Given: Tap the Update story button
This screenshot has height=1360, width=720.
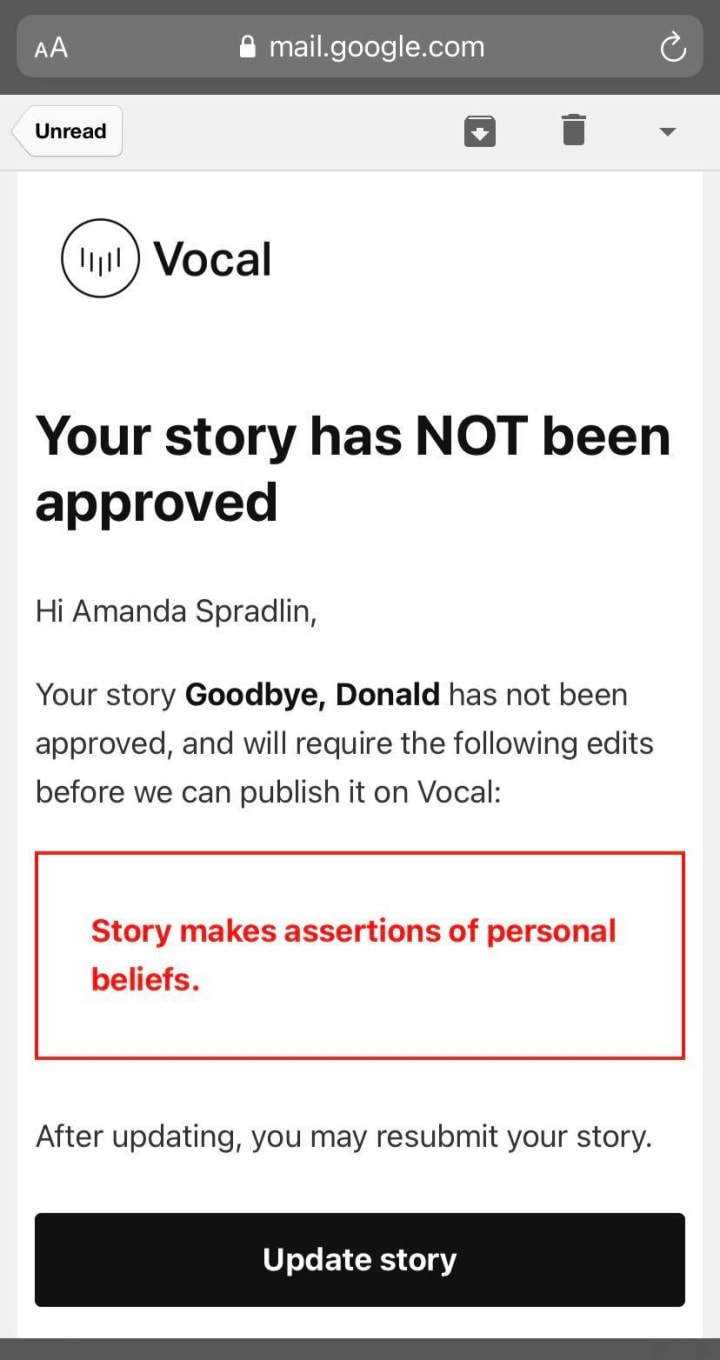Looking at the screenshot, I should pos(360,1260).
